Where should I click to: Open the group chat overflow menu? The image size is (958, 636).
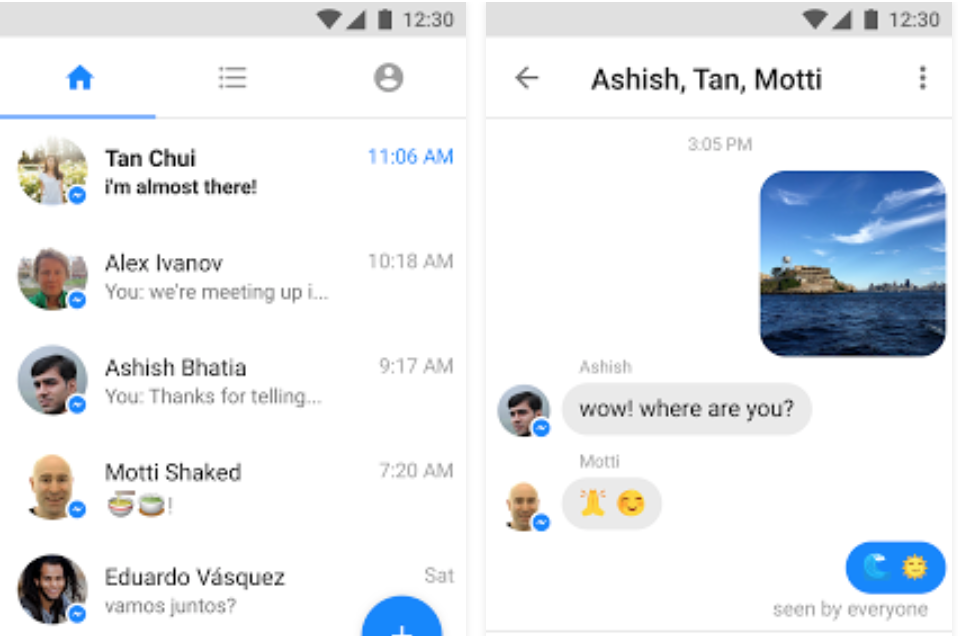coord(922,78)
